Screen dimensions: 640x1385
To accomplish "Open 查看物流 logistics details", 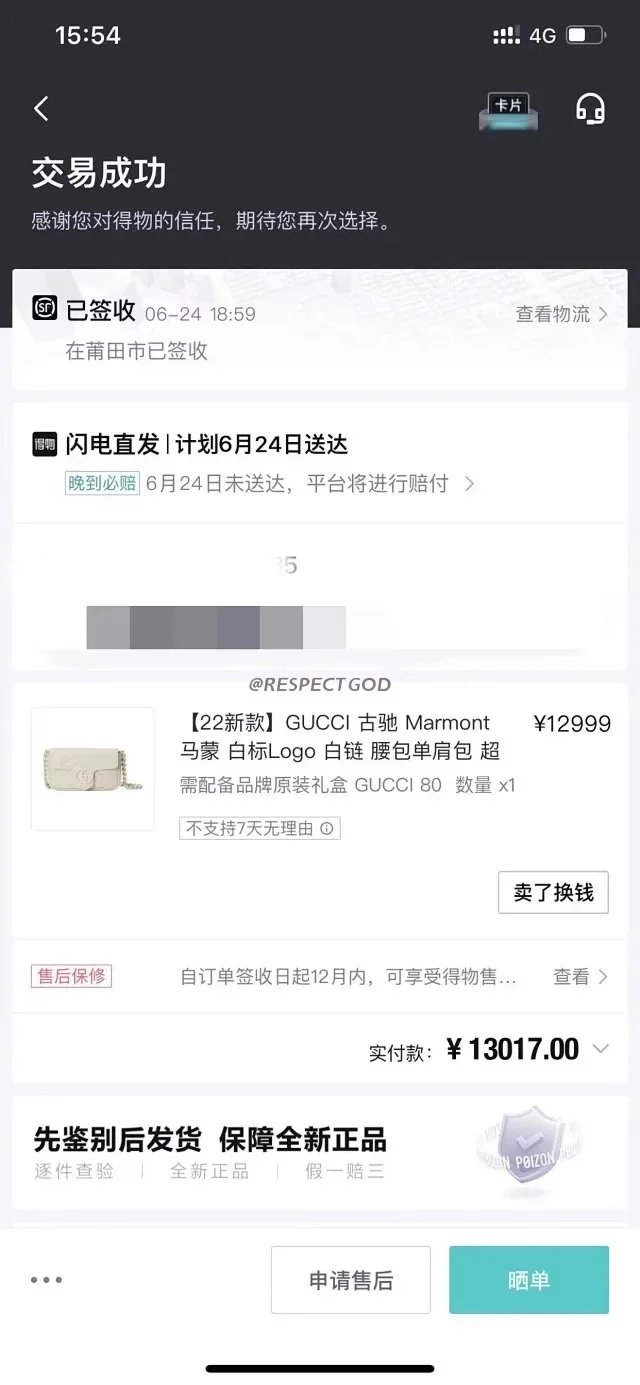I will tap(561, 314).
